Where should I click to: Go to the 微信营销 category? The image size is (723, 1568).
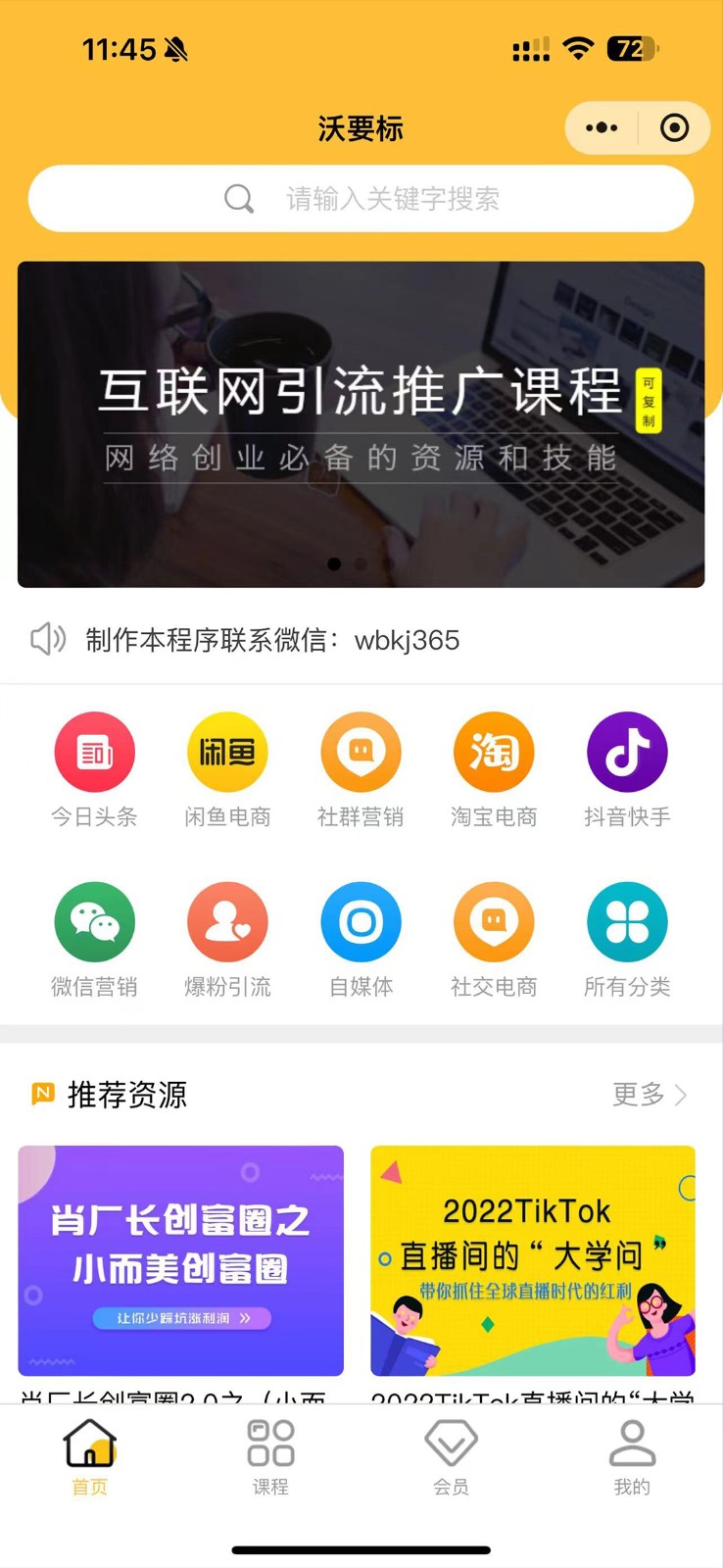(x=94, y=939)
